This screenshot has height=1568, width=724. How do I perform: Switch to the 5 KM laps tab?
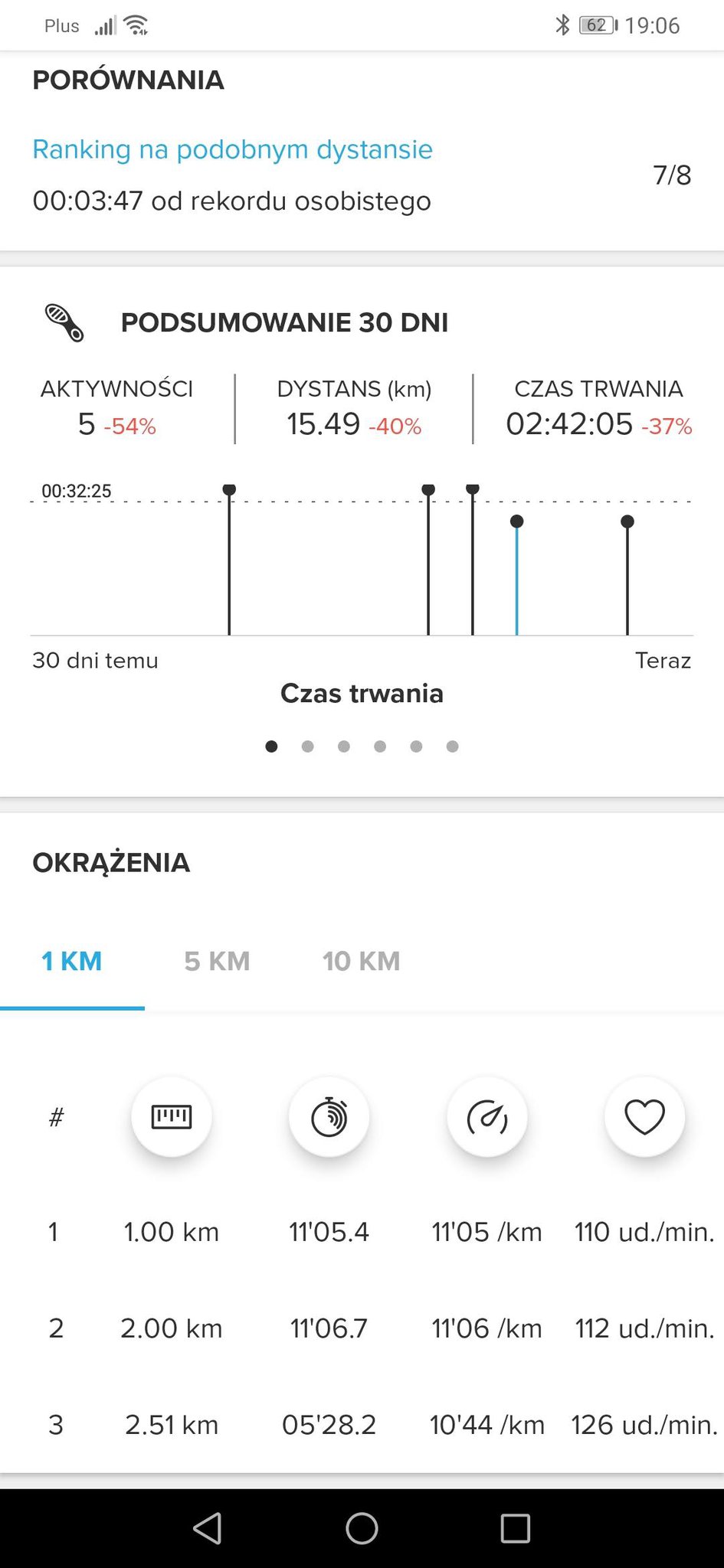(217, 961)
